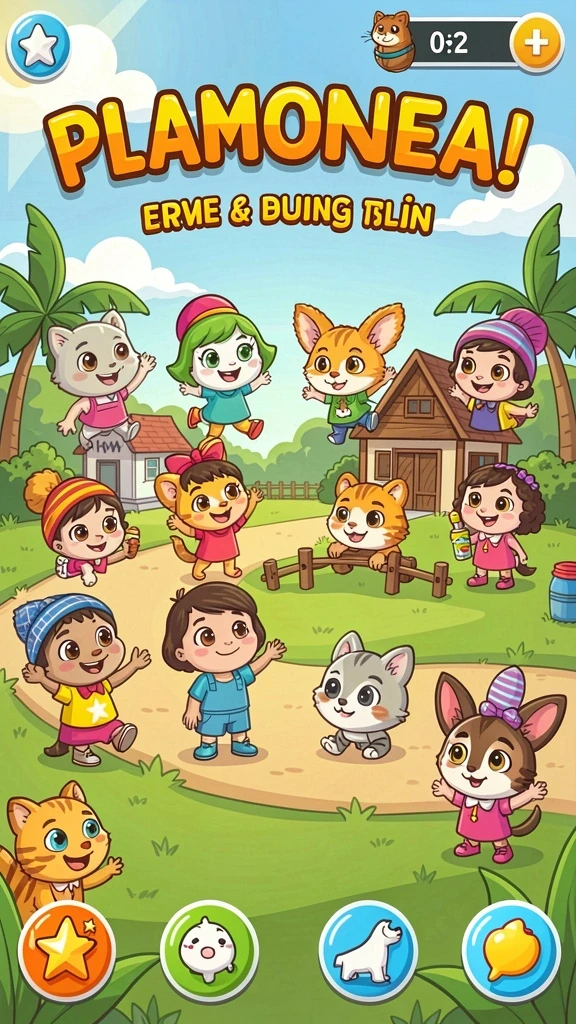Tap the blue star button at top

coord(39,46)
